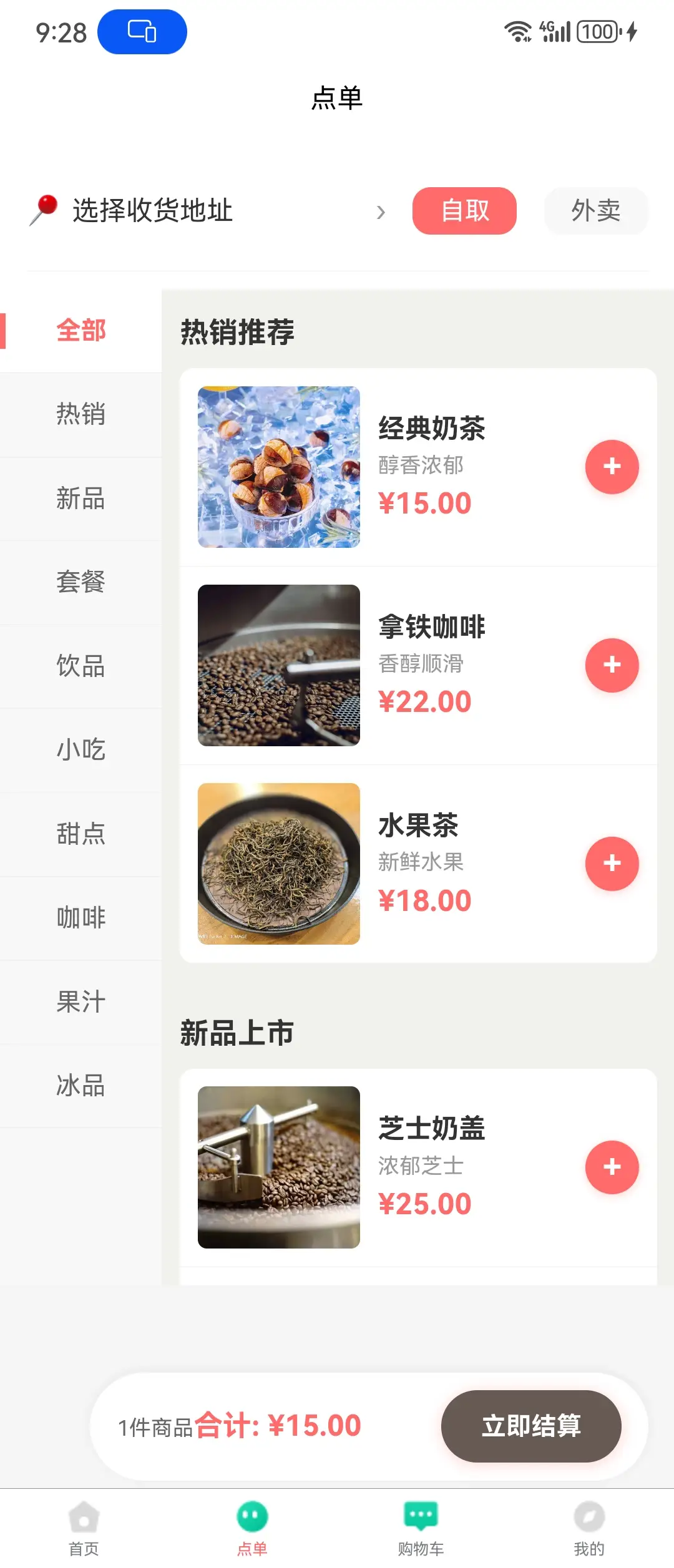Filter by the 果汁 category
This screenshot has height=1568, width=674.
(81, 1002)
